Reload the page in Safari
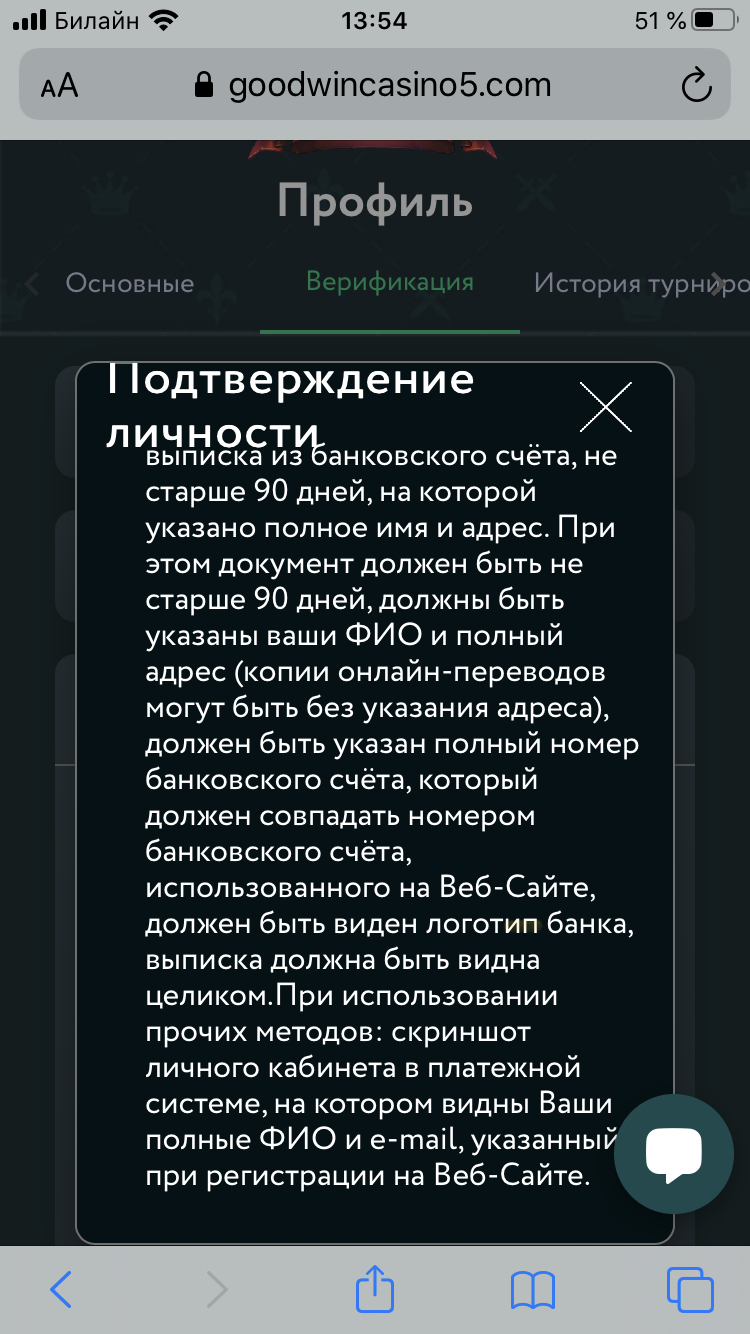This screenshot has height=1334, width=750. pos(696,86)
